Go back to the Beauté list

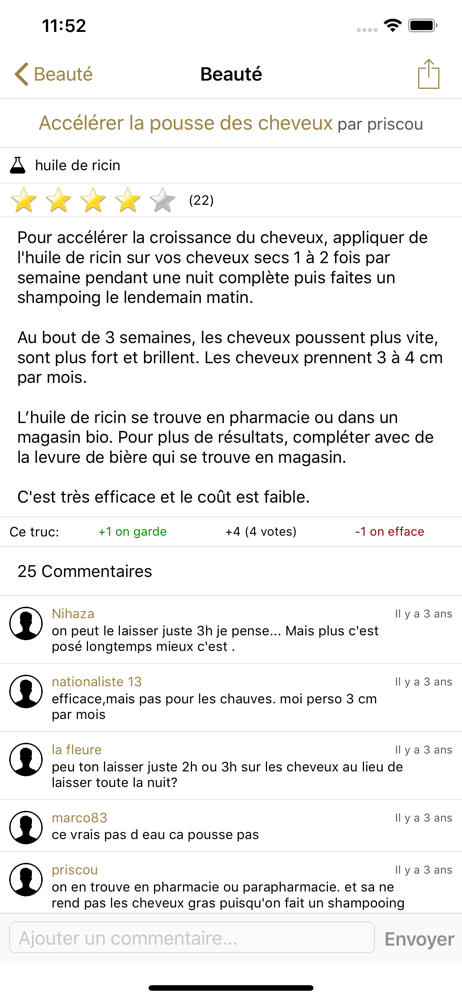click(54, 75)
